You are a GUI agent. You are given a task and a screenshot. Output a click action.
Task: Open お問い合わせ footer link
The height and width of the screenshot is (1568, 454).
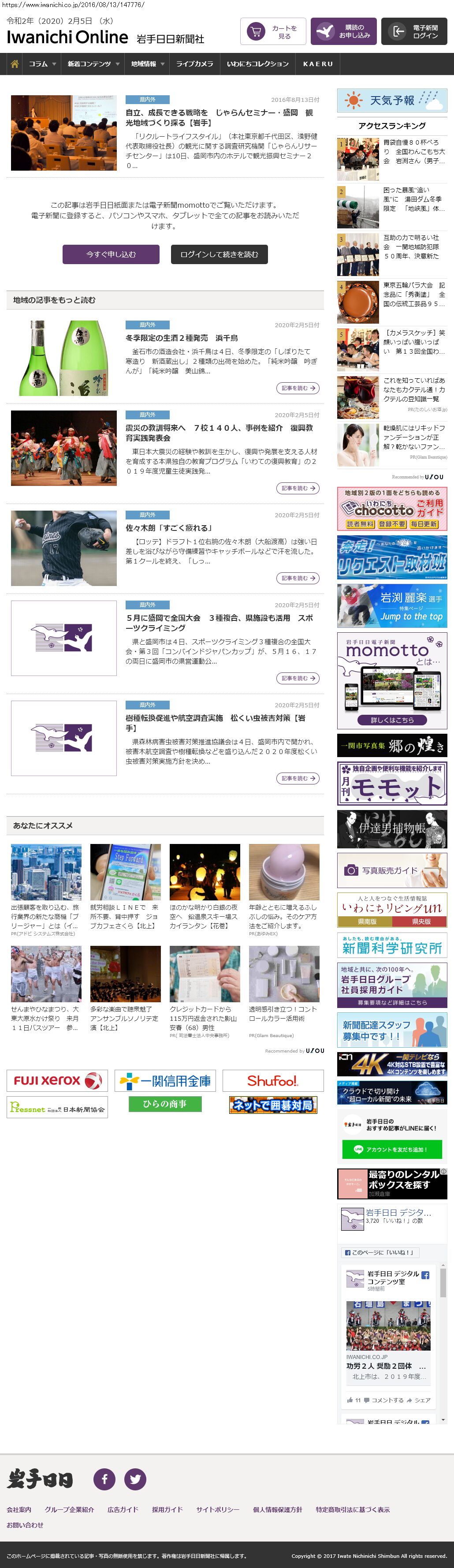[25, 1525]
